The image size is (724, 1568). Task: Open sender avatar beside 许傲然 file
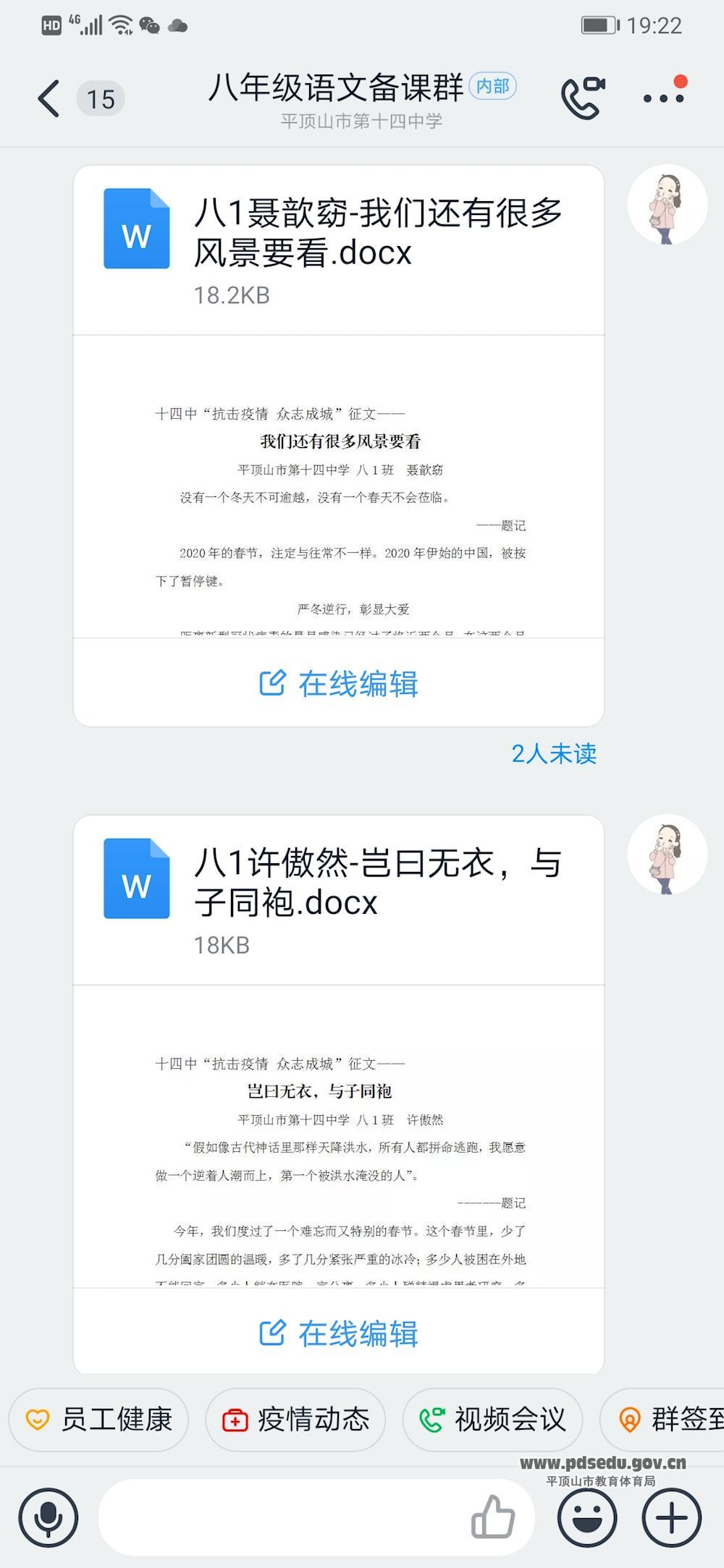tap(667, 855)
